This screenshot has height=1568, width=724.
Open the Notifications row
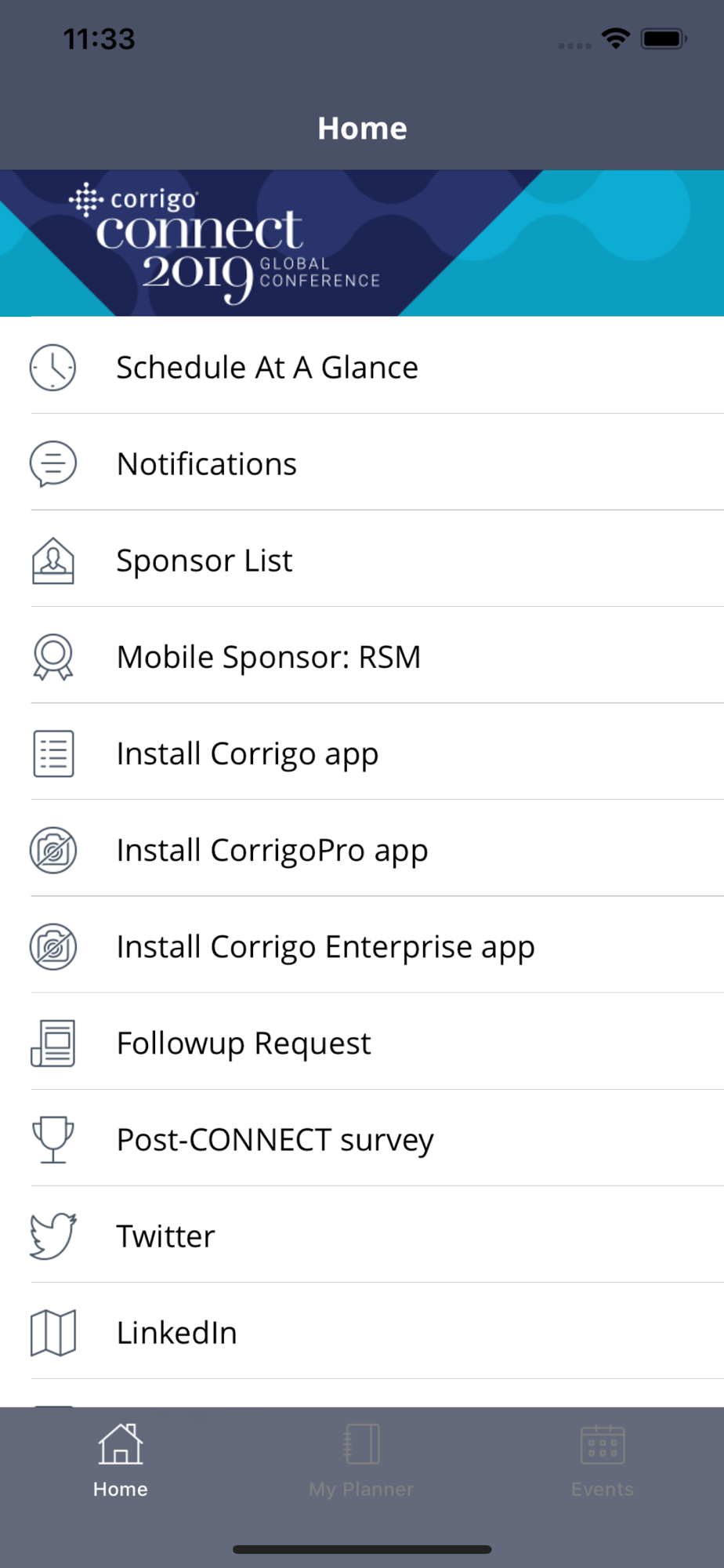[x=362, y=463]
